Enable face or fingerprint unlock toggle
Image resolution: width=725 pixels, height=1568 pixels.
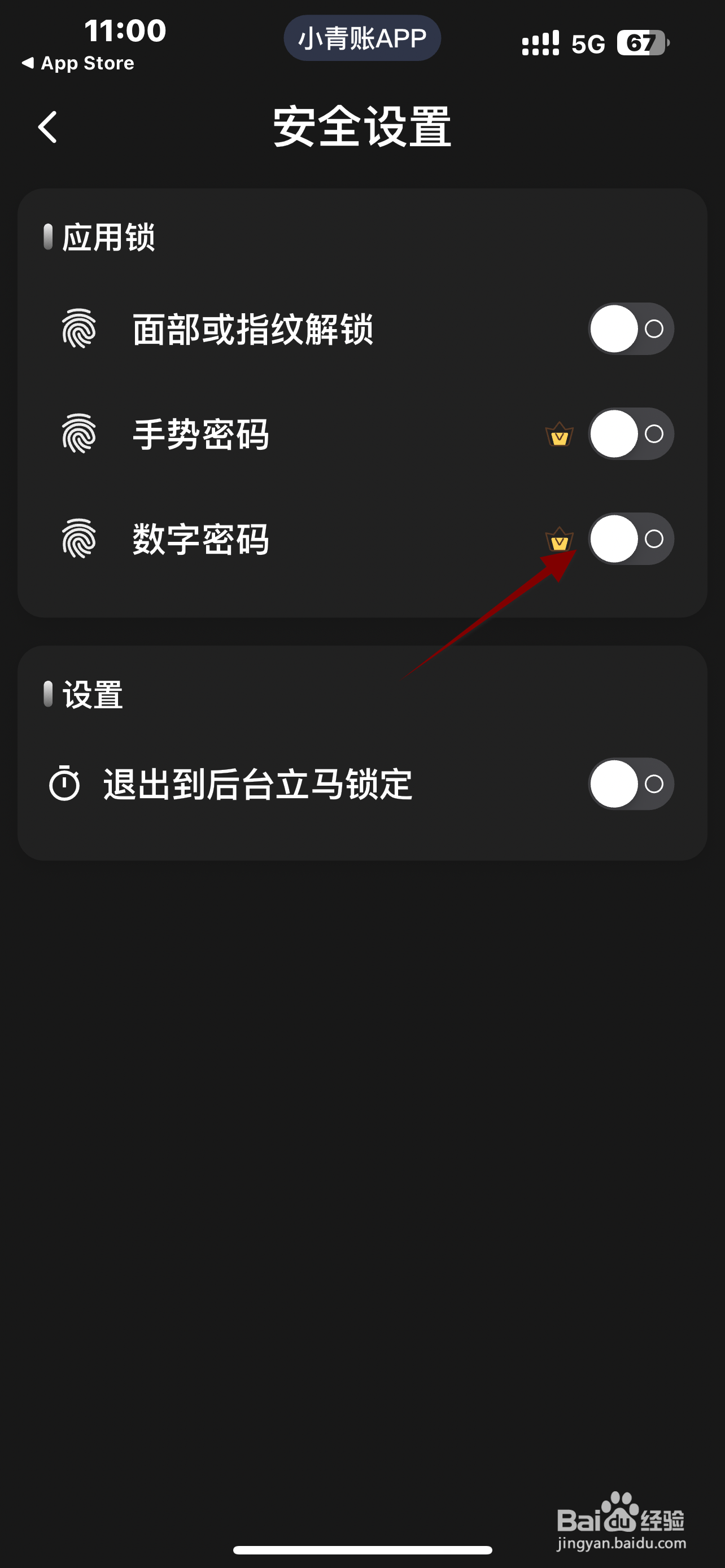630,329
